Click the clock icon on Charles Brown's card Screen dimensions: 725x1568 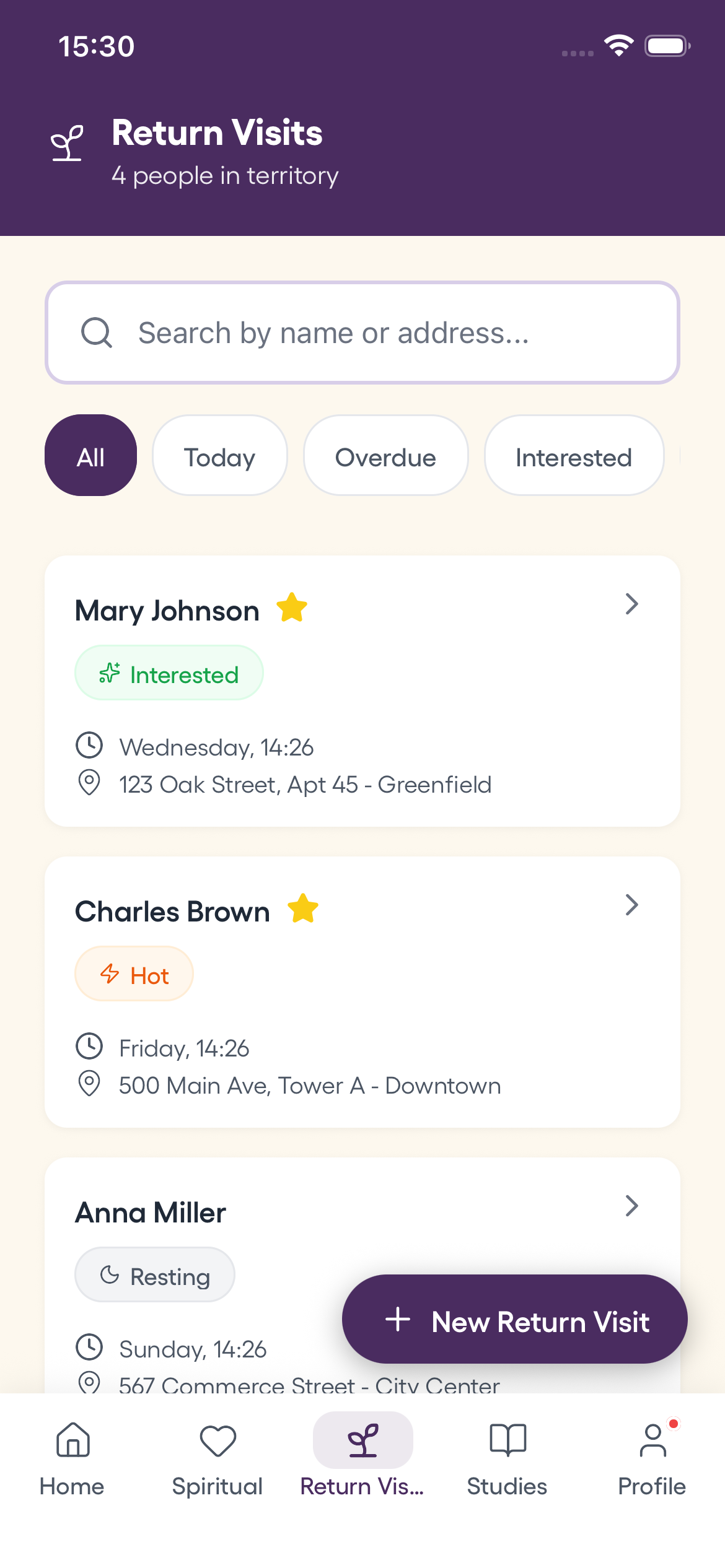[89, 1047]
